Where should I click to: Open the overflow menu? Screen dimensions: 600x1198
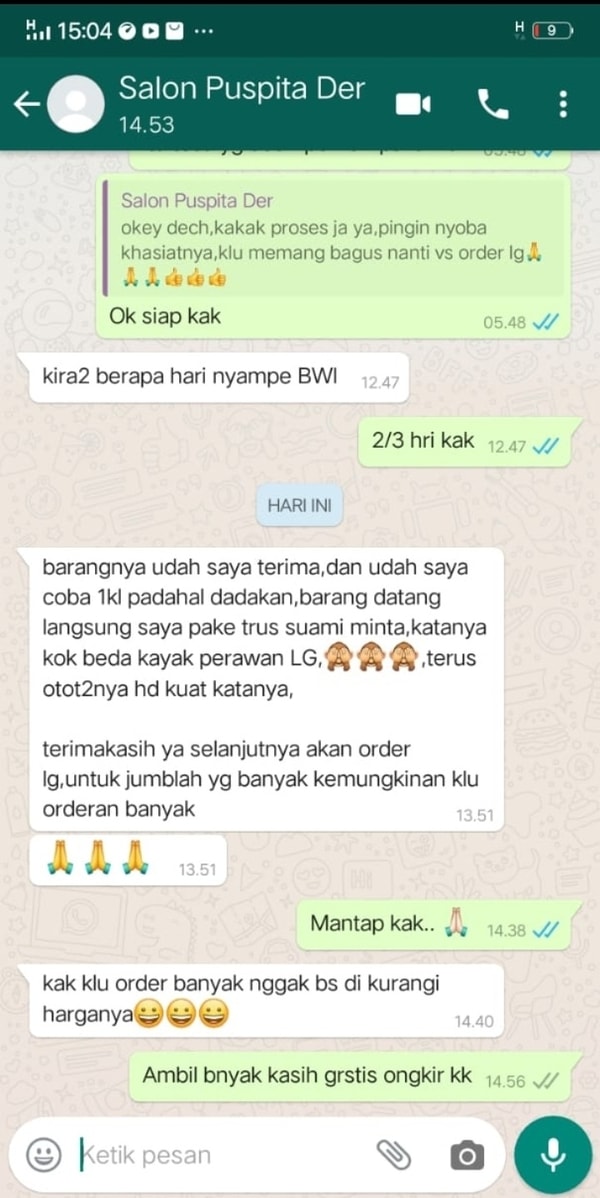pos(564,104)
